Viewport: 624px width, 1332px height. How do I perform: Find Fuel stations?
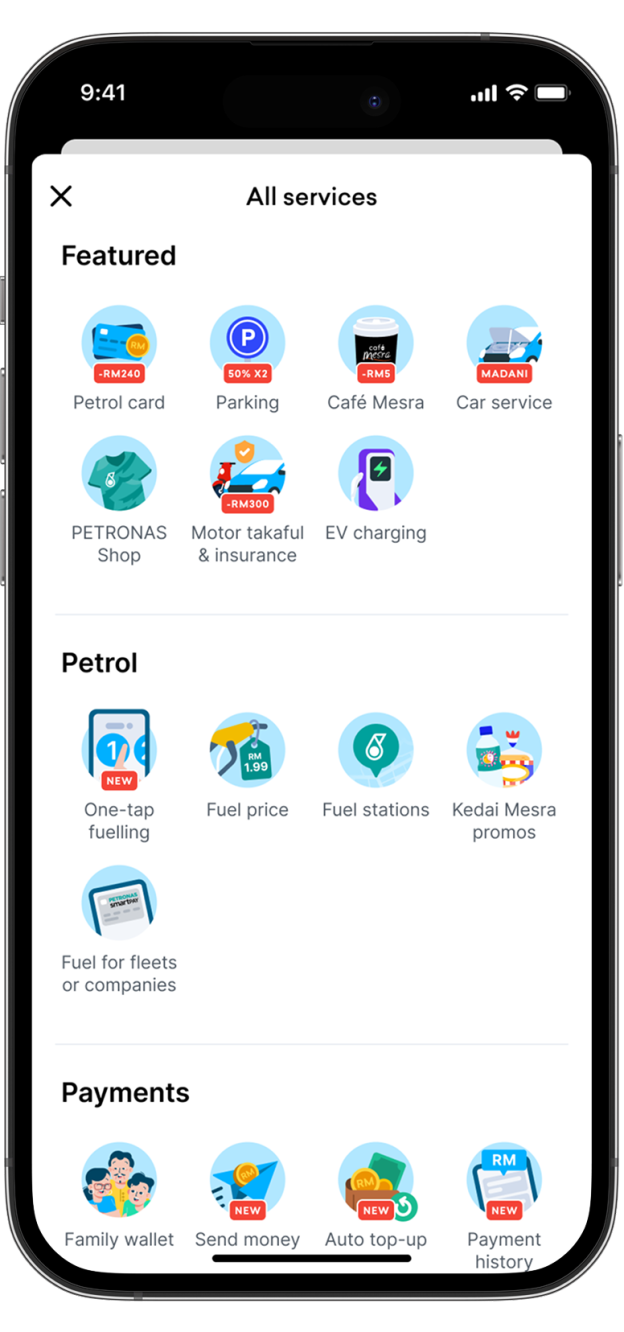pos(375,752)
